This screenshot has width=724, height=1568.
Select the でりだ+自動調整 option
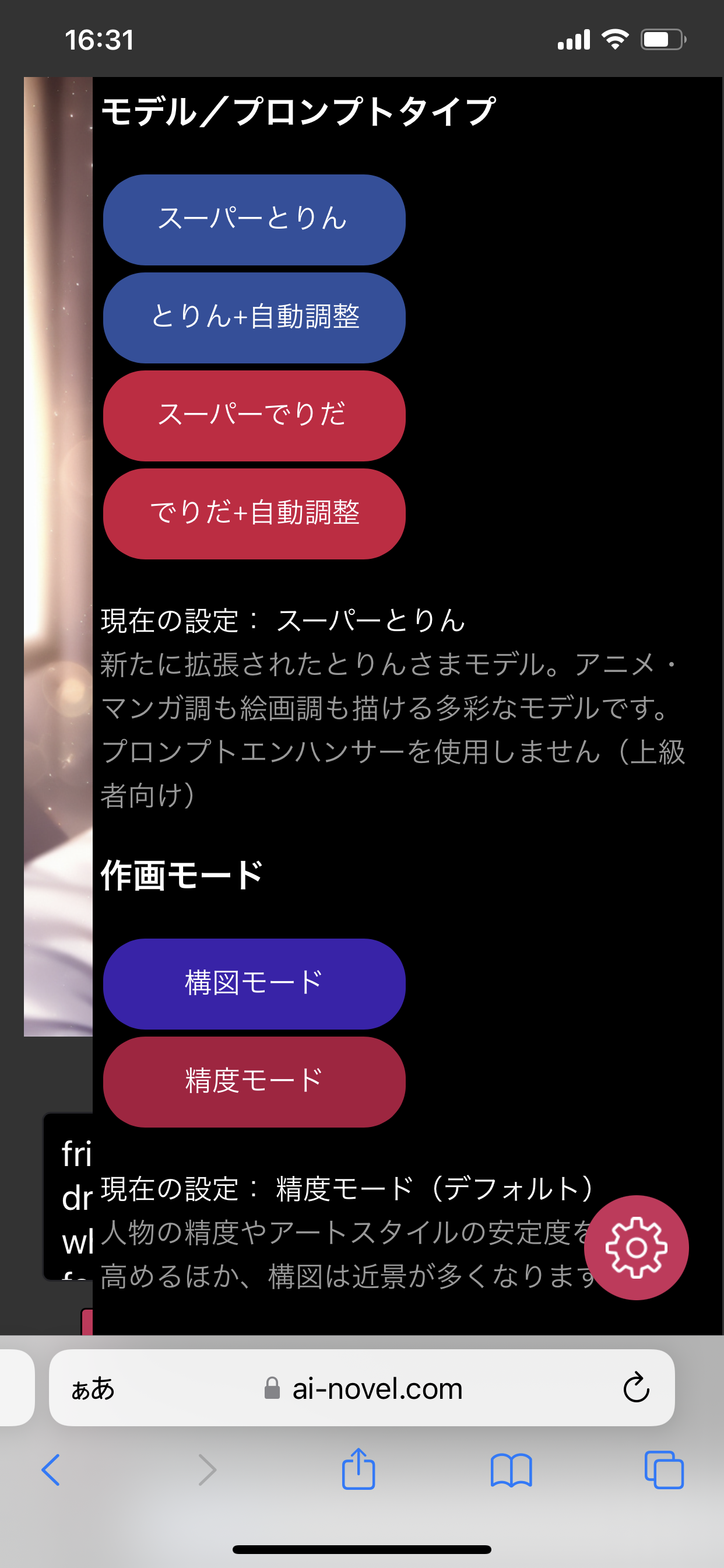click(254, 513)
